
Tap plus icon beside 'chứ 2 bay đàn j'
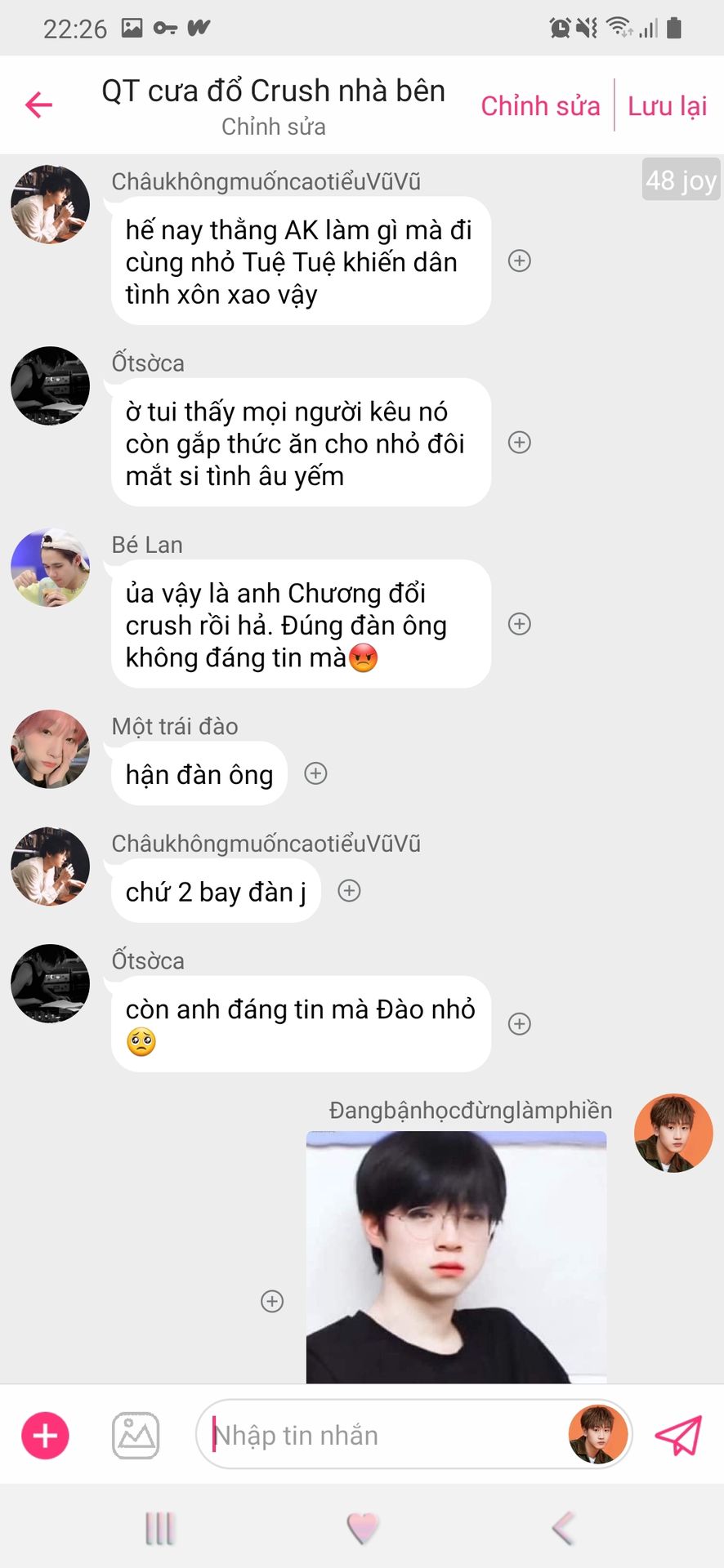(x=349, y=891)
